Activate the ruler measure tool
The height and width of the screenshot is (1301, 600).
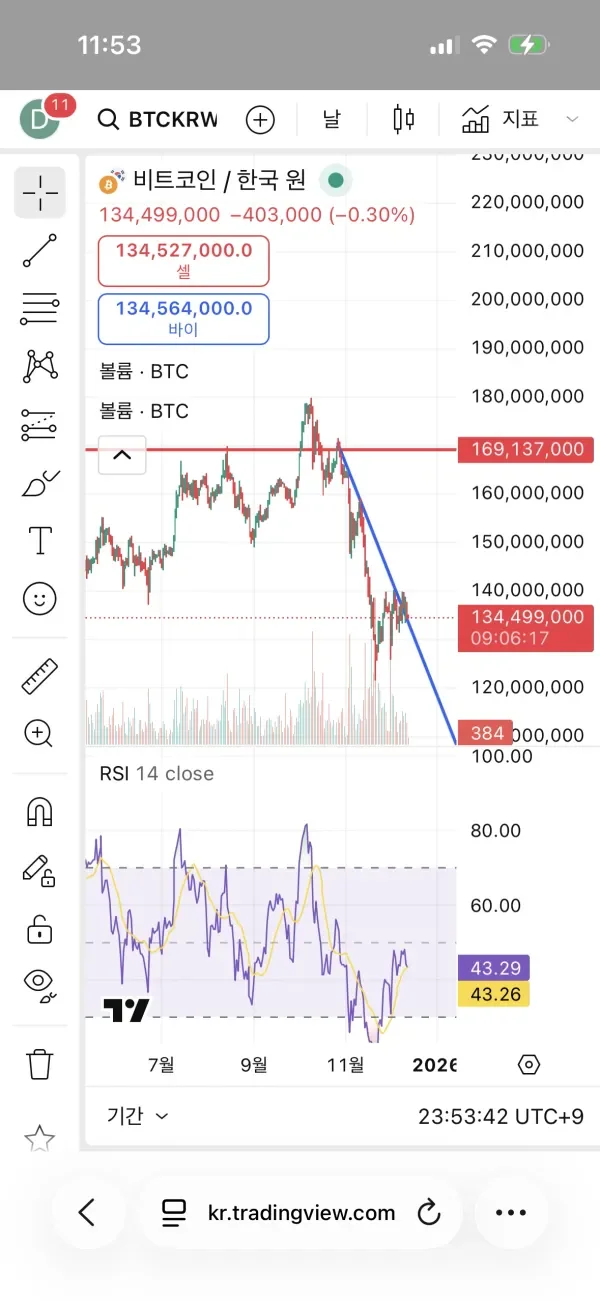(x=40, y=677)
